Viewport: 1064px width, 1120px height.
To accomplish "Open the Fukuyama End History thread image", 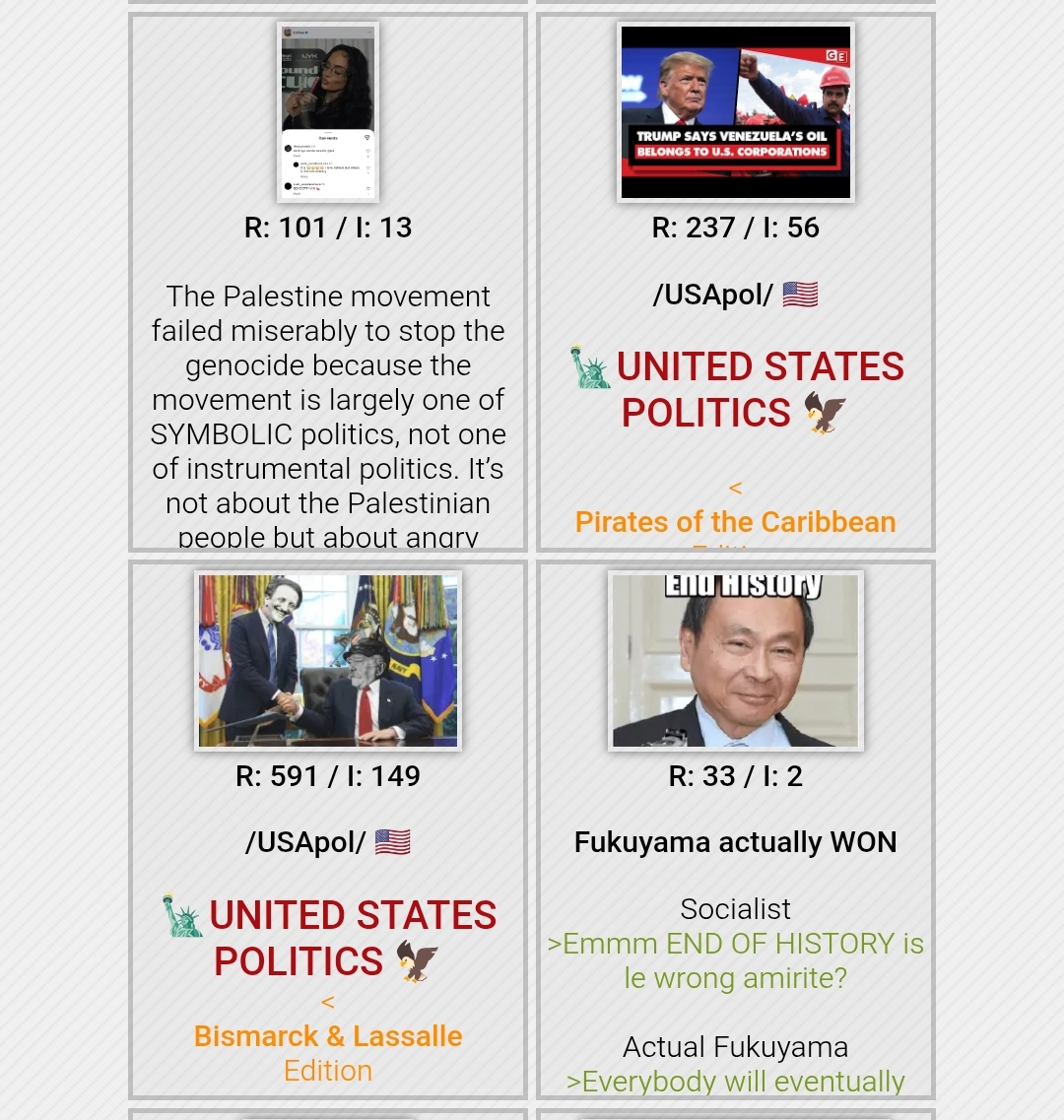I will (x=735, y=660).
